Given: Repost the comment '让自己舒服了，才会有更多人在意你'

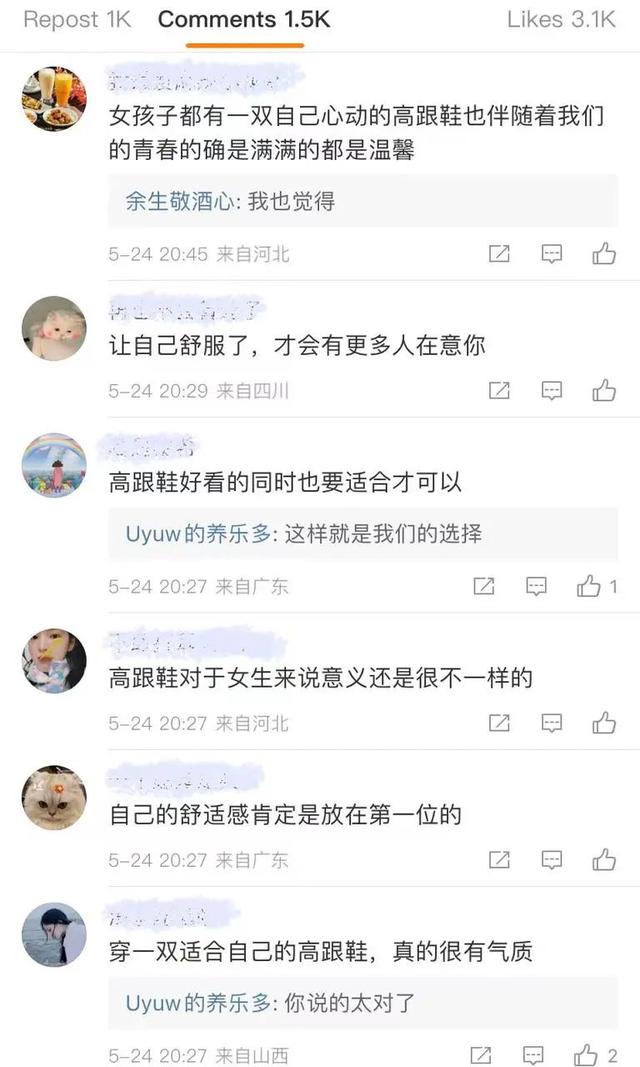Looking at the screenshot, I should 499,391.
